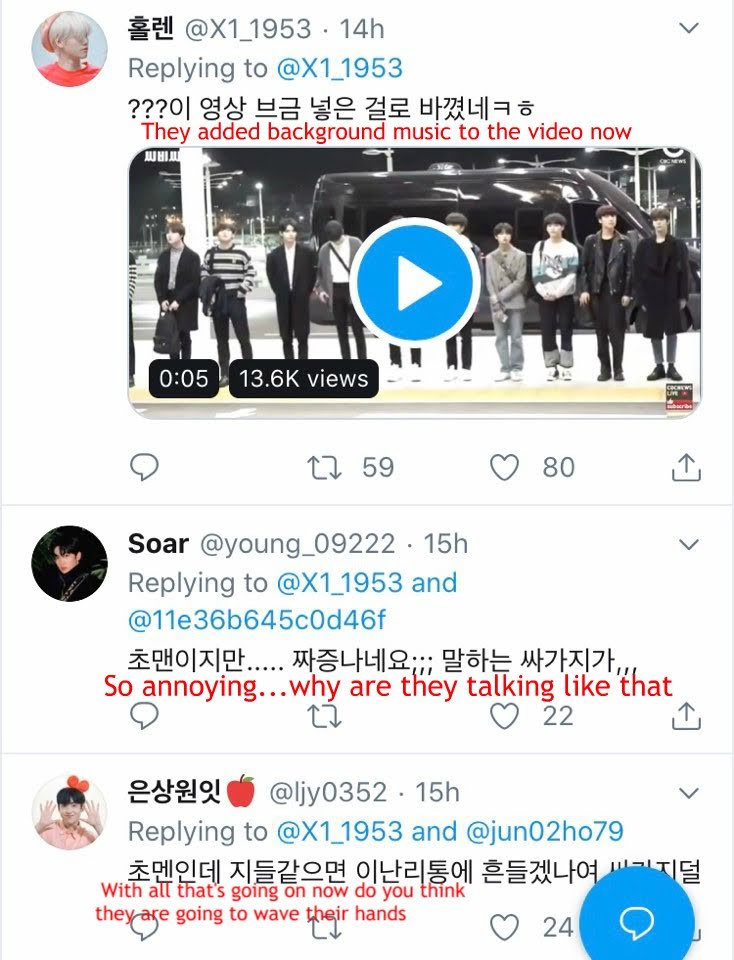This screenshot has width=734, height=960.
Task: Share Soar's tweet
Action: (686, 716)
